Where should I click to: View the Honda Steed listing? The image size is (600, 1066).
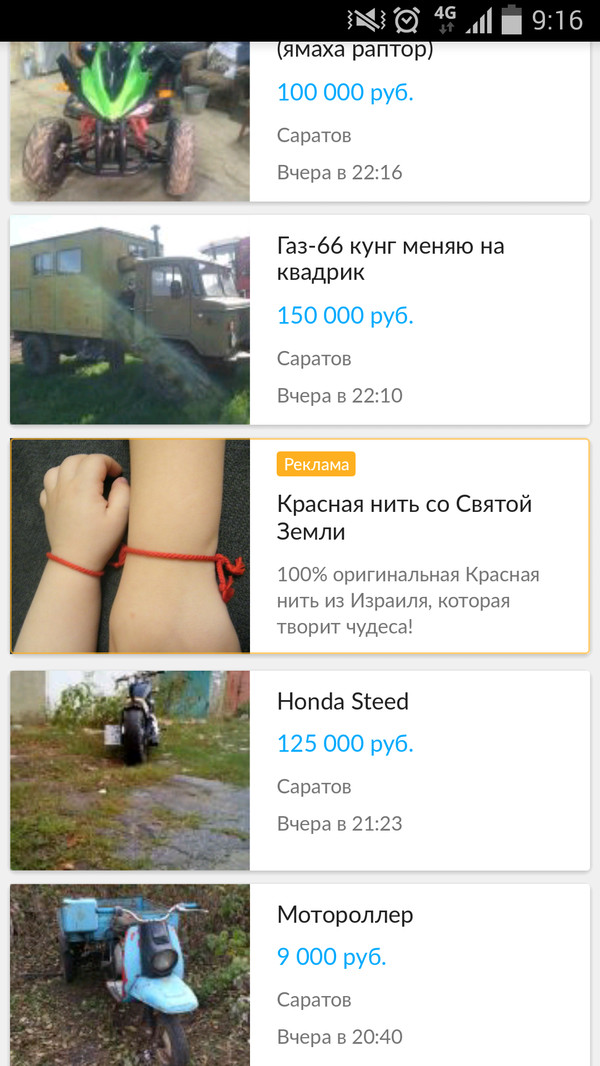coord(343,702)
